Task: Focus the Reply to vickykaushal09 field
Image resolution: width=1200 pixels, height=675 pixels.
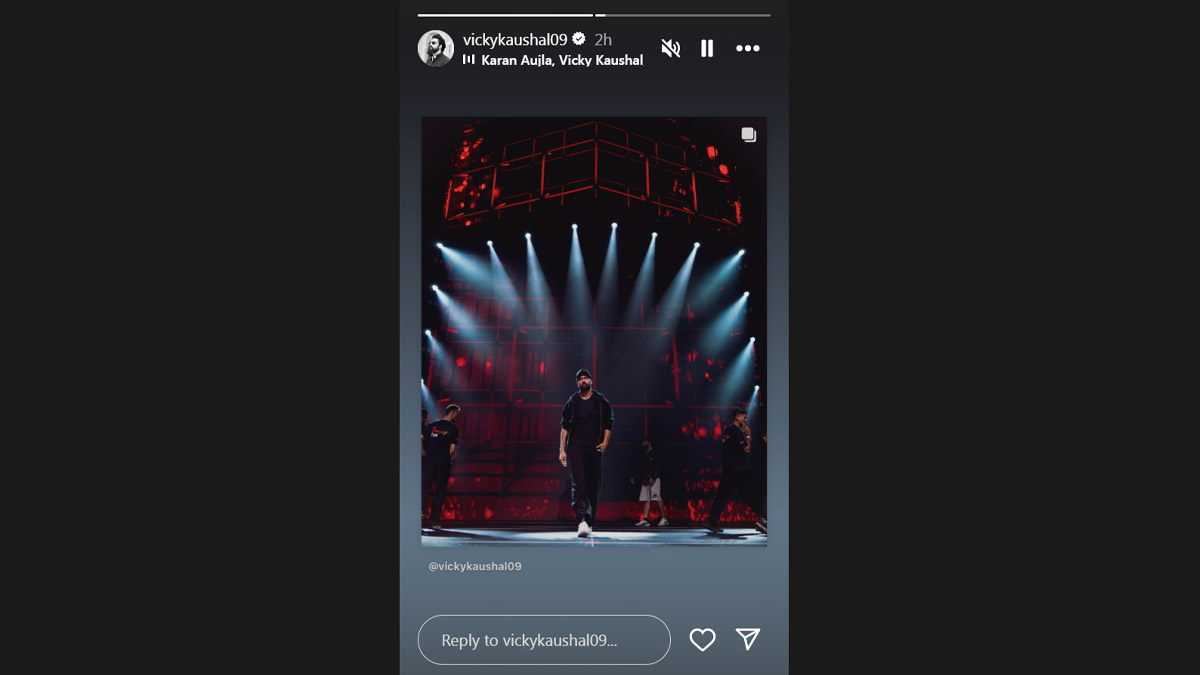Action: click(544, 640)
